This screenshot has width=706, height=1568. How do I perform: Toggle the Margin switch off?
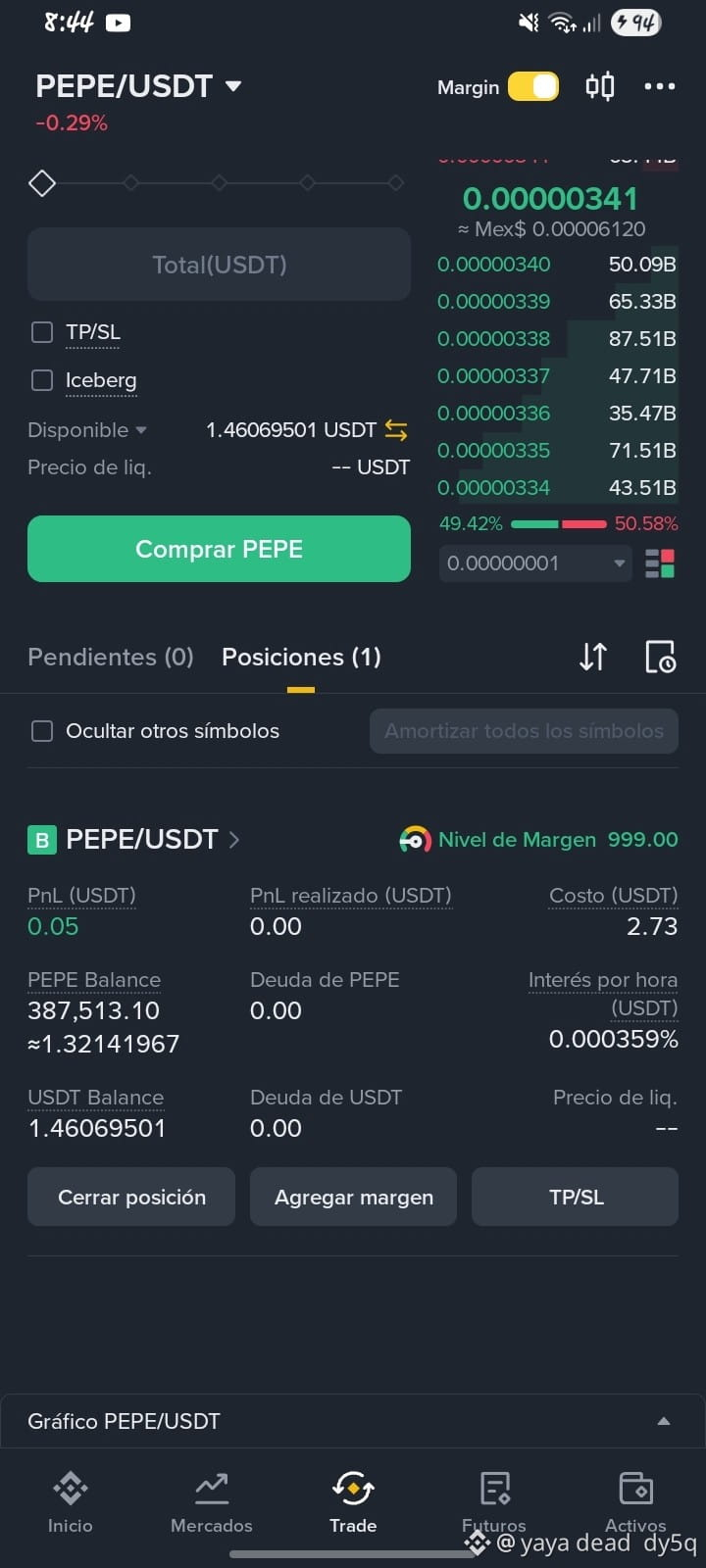533,86
